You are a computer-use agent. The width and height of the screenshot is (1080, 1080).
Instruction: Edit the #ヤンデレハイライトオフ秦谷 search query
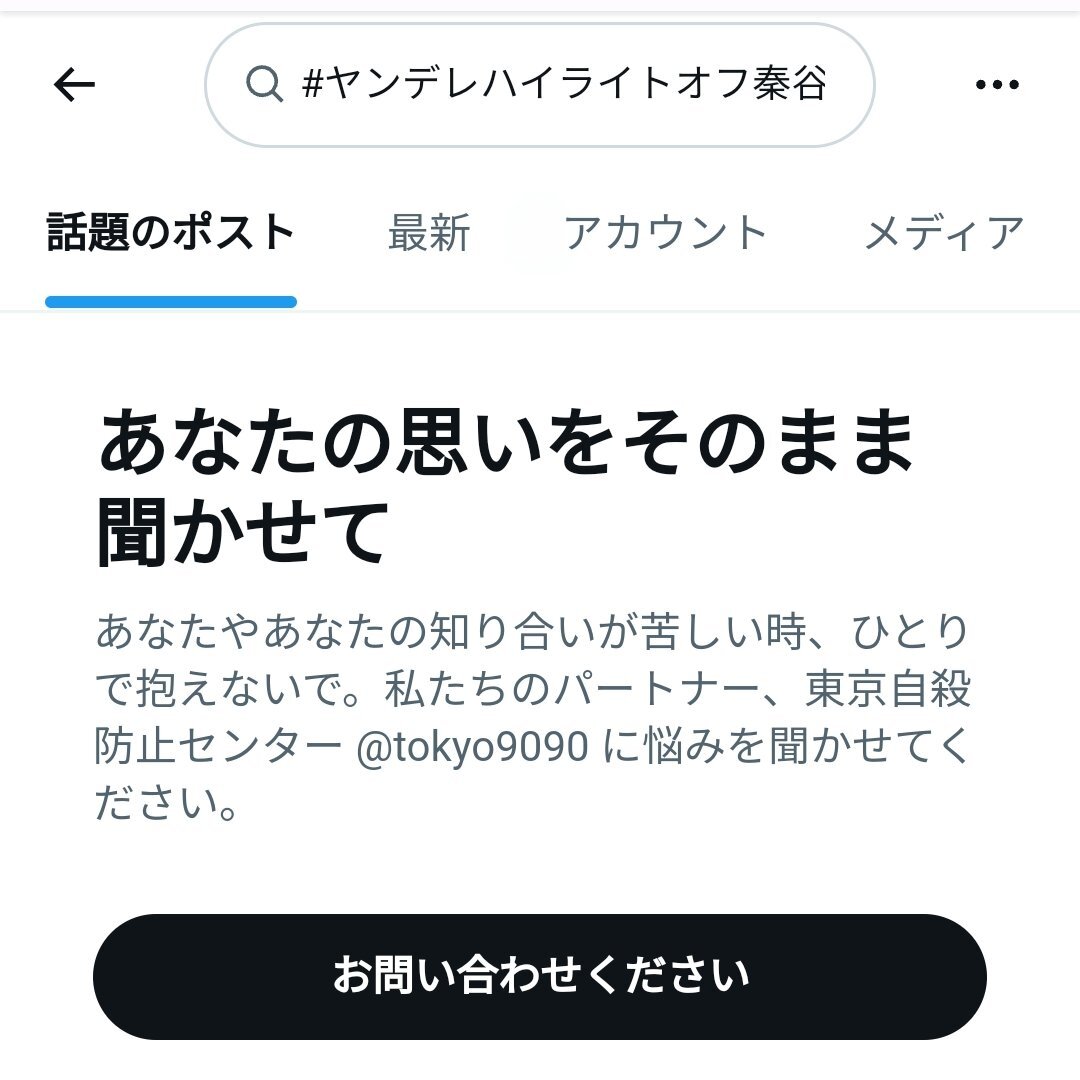click(564, 86)
